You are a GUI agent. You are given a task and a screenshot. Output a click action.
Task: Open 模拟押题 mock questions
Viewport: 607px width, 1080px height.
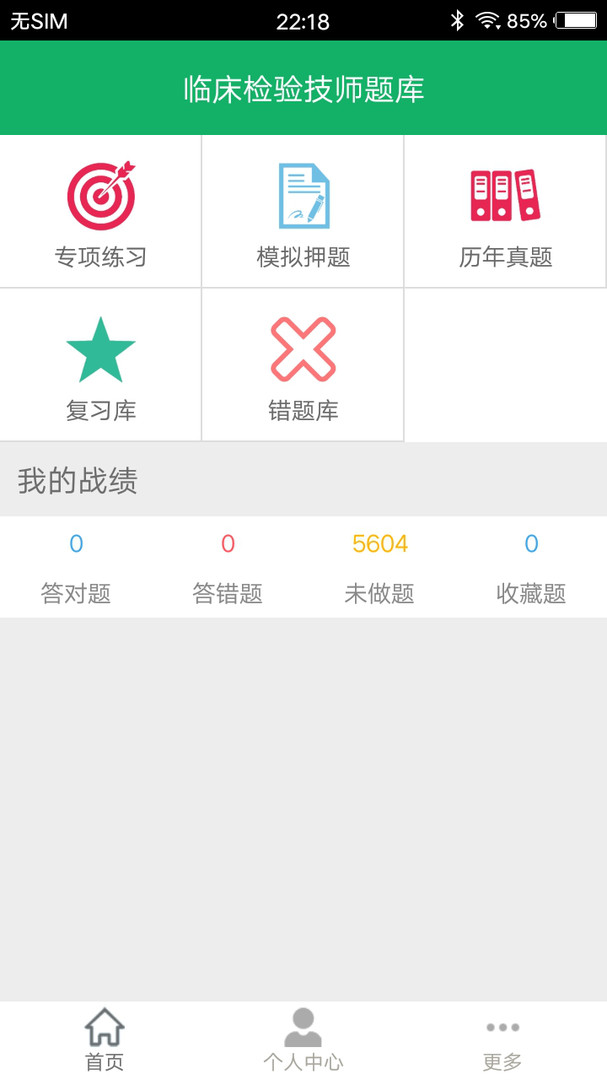point(303,212)
